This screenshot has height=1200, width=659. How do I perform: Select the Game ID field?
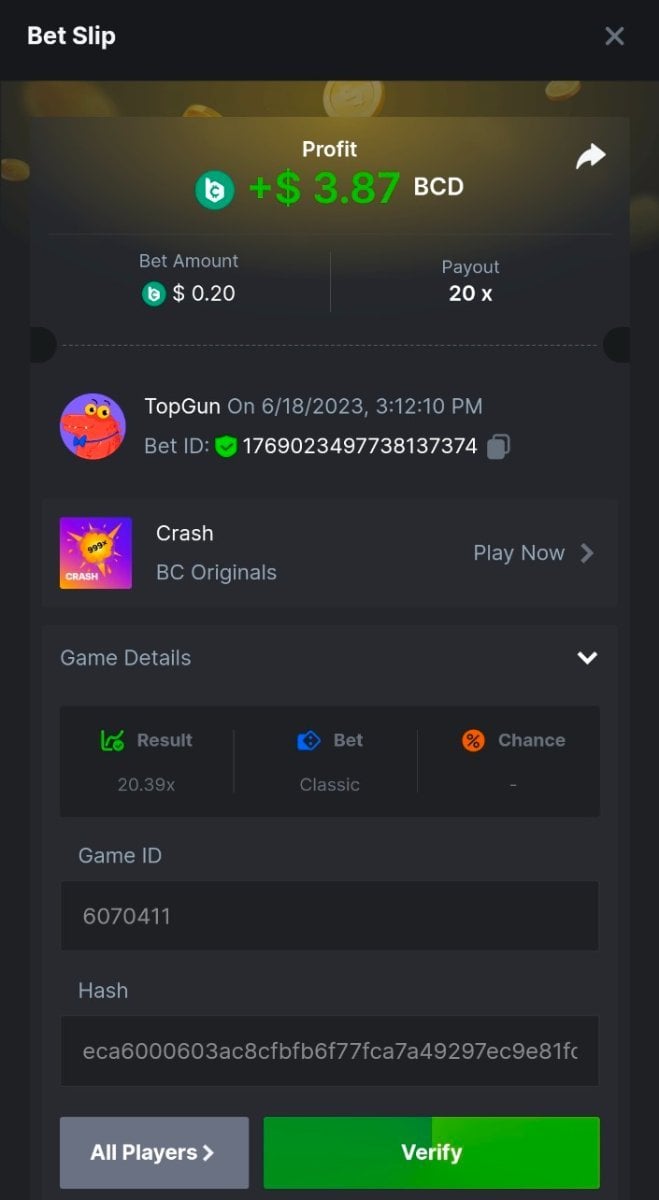click(x=329, y=915)
